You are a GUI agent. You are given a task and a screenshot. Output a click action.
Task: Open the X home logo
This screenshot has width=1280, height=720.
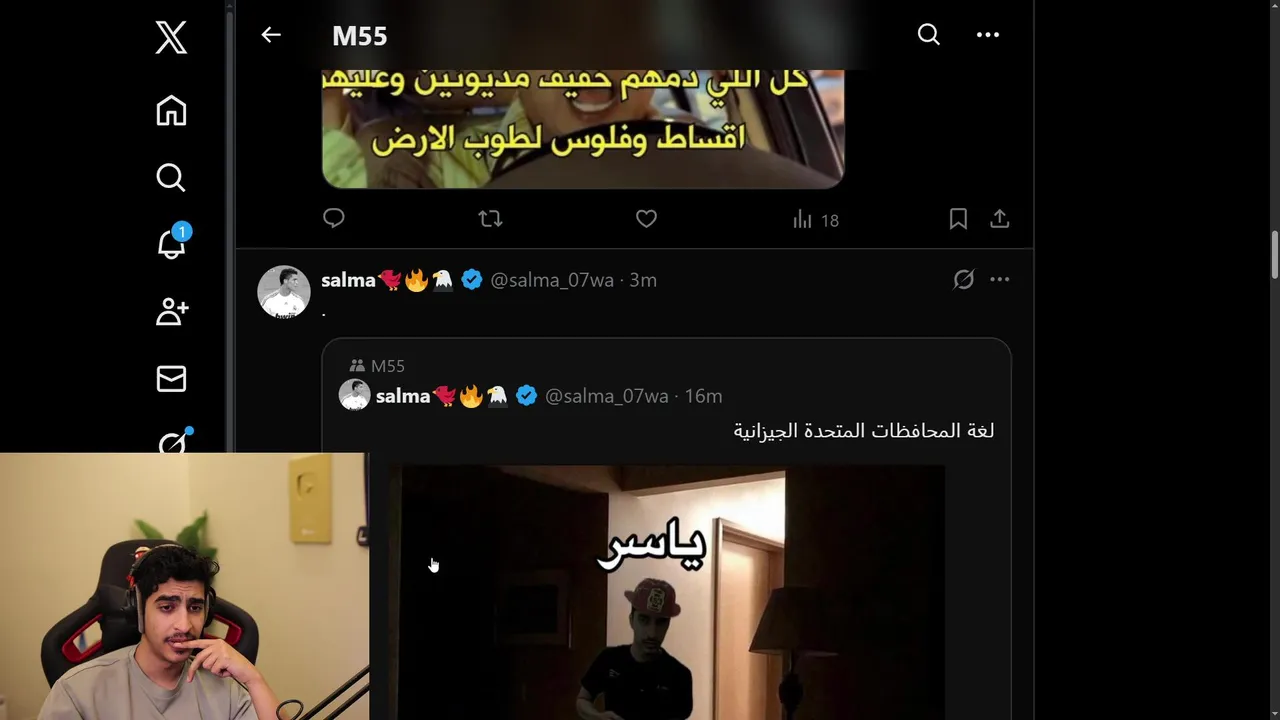point(171,38)
